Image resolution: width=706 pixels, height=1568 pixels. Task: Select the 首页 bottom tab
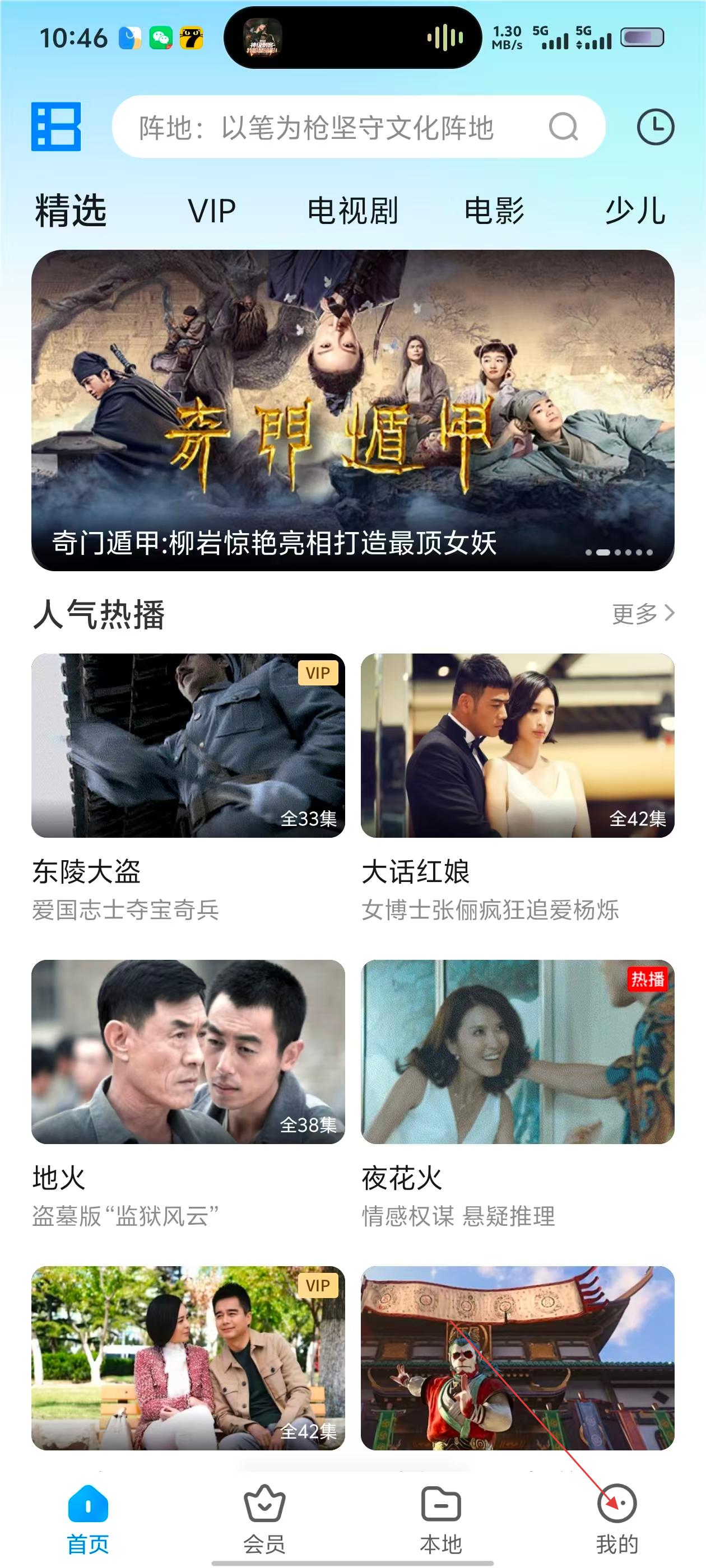[x=89, y=1517]
